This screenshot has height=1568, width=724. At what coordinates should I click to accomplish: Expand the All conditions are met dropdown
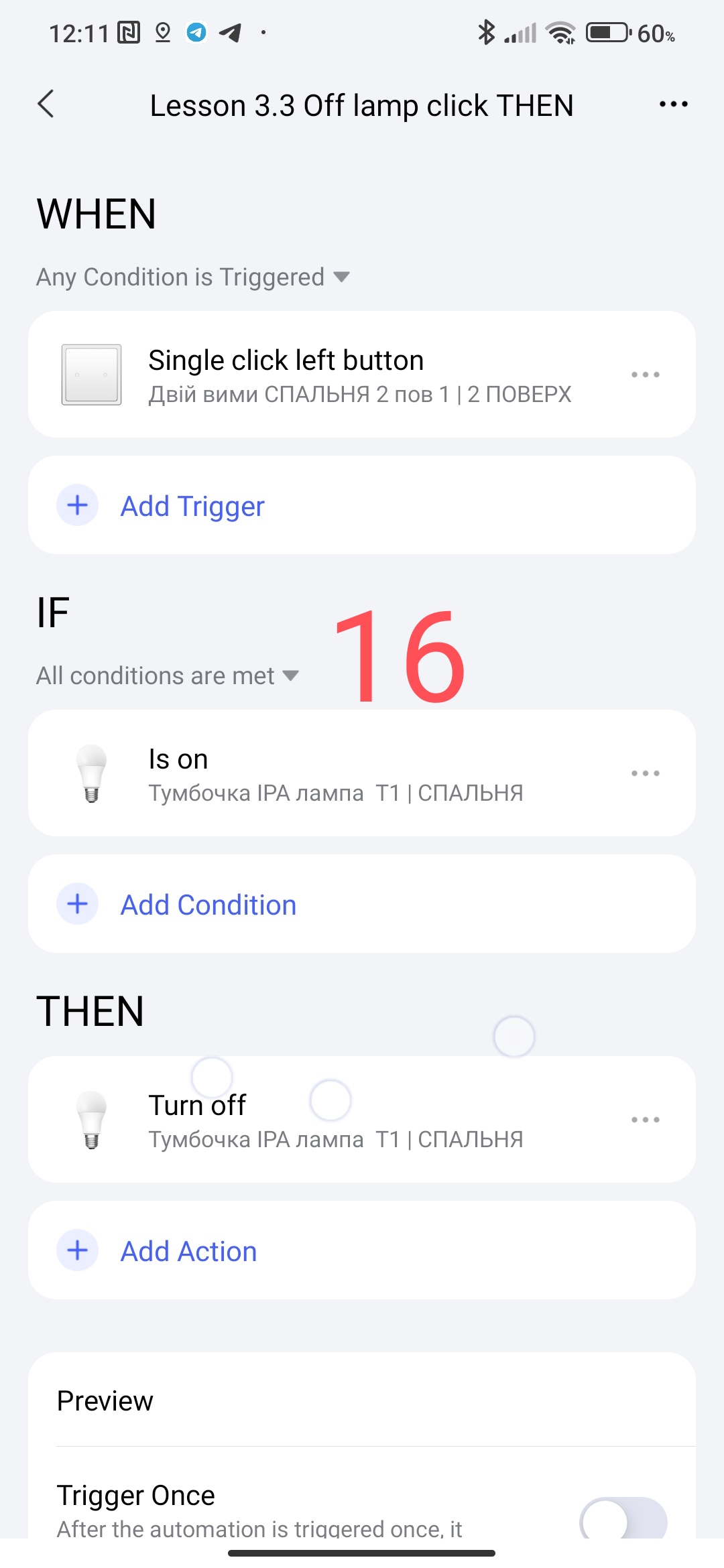[x=168, y=675]
